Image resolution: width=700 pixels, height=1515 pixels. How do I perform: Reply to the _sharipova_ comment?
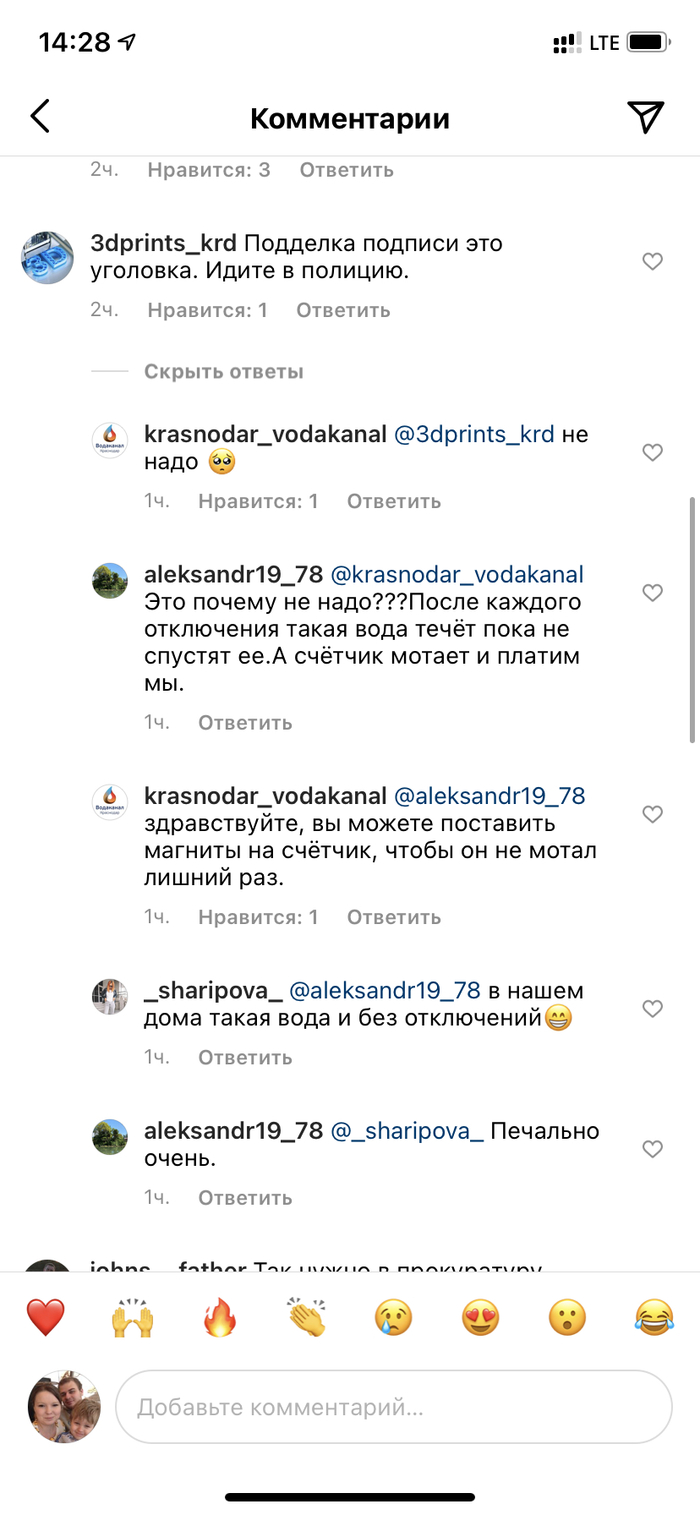coord(245,1057)
